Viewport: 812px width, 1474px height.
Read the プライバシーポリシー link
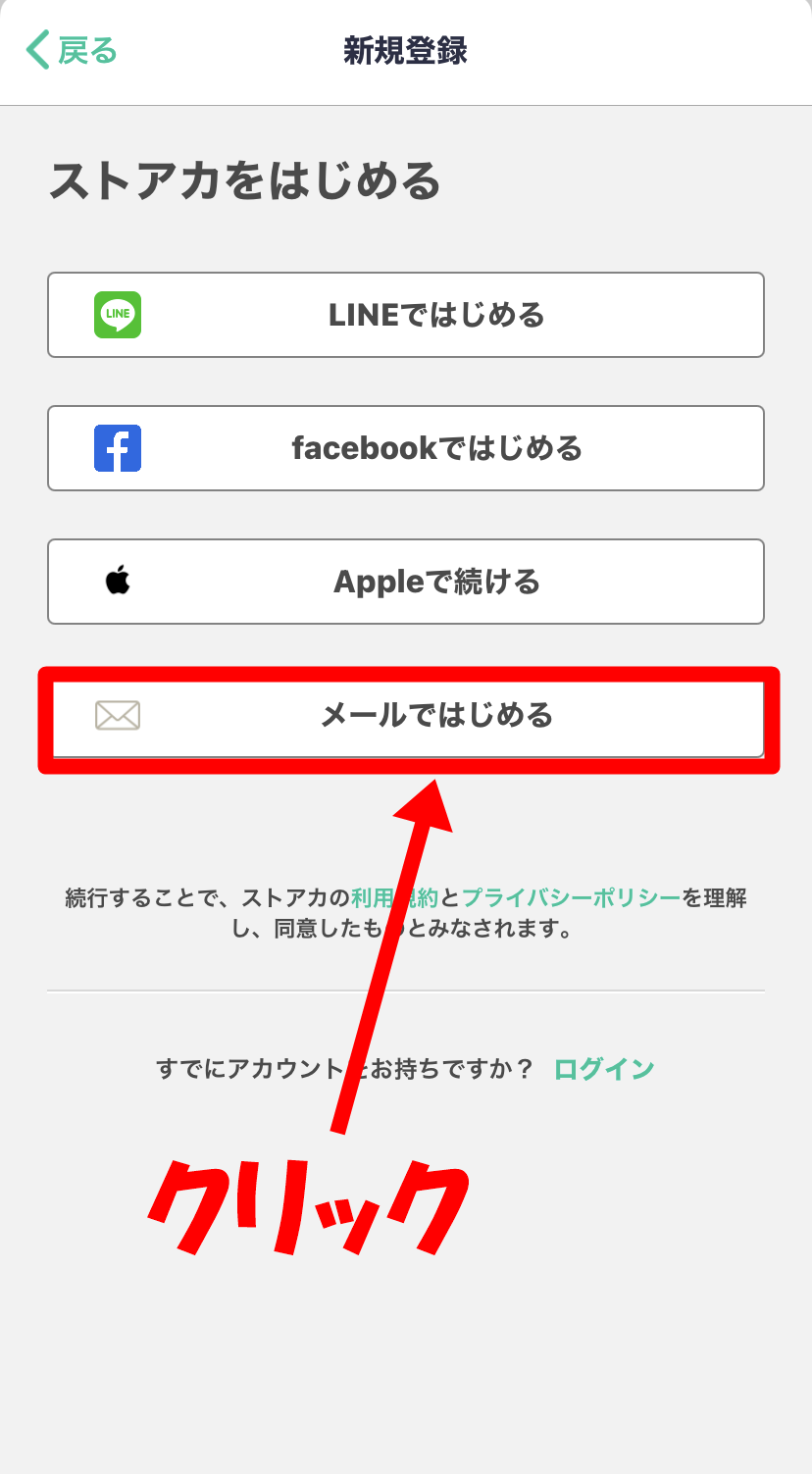(570, 897)
